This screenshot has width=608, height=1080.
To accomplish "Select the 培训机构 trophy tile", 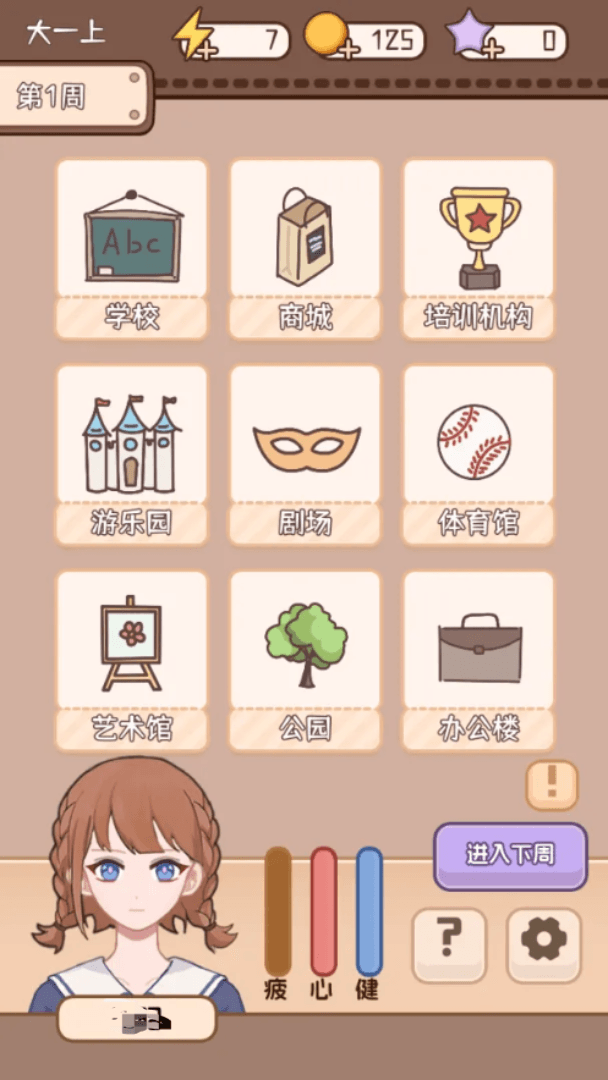I will pyautogui.click(x=478, y=248).
